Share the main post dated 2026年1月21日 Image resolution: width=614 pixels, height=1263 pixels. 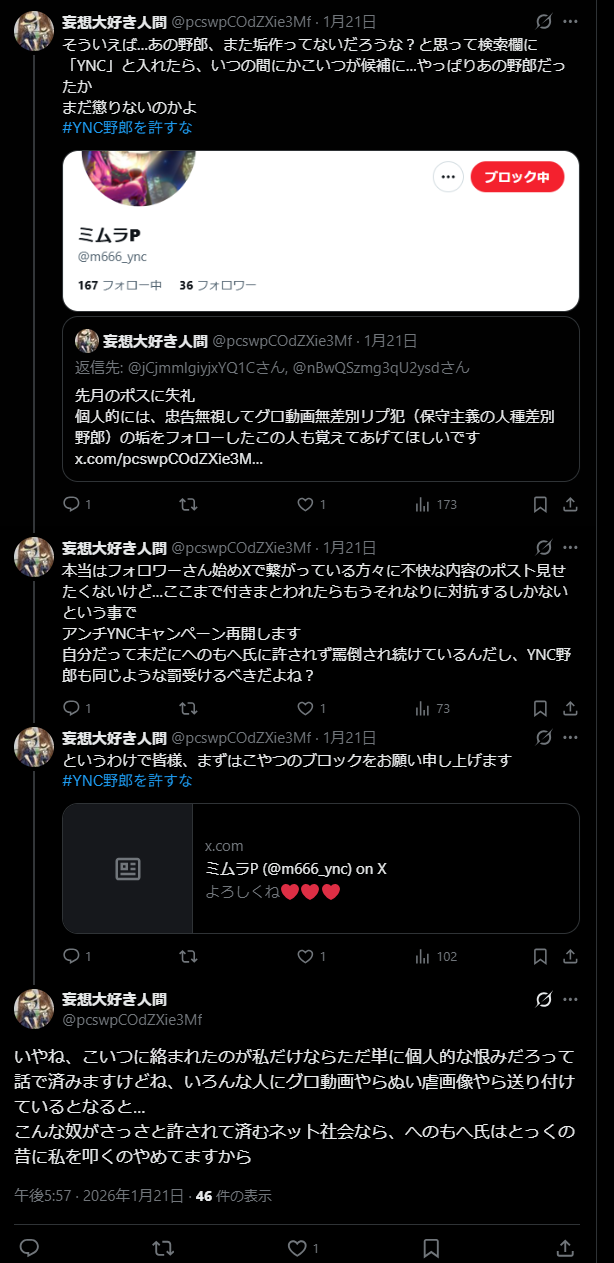[565, 1248]
